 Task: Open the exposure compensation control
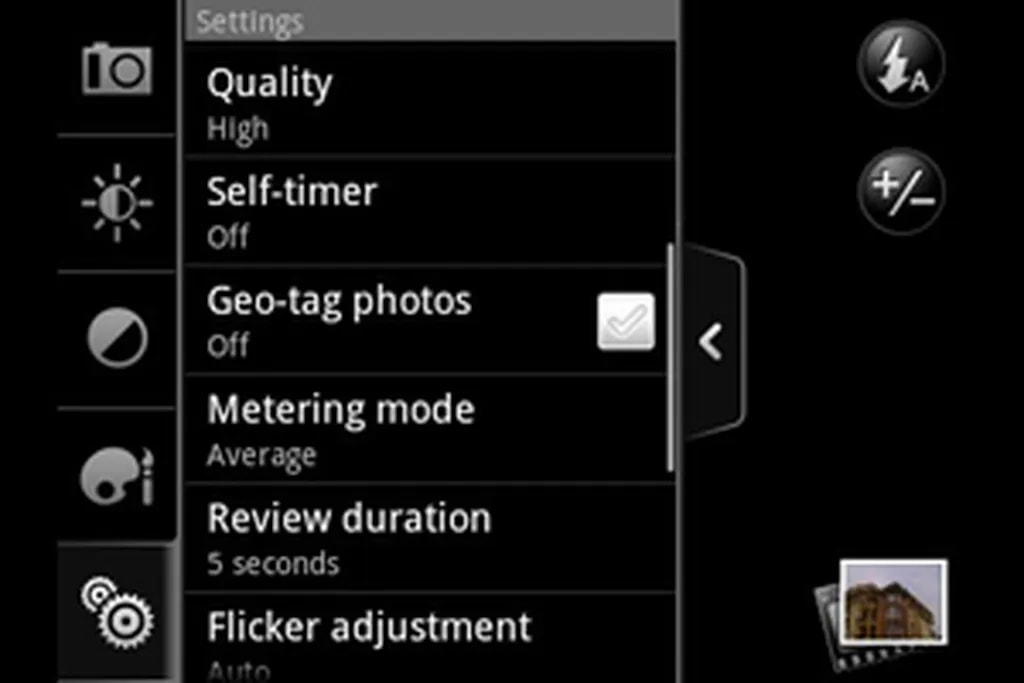pos(900,191)
